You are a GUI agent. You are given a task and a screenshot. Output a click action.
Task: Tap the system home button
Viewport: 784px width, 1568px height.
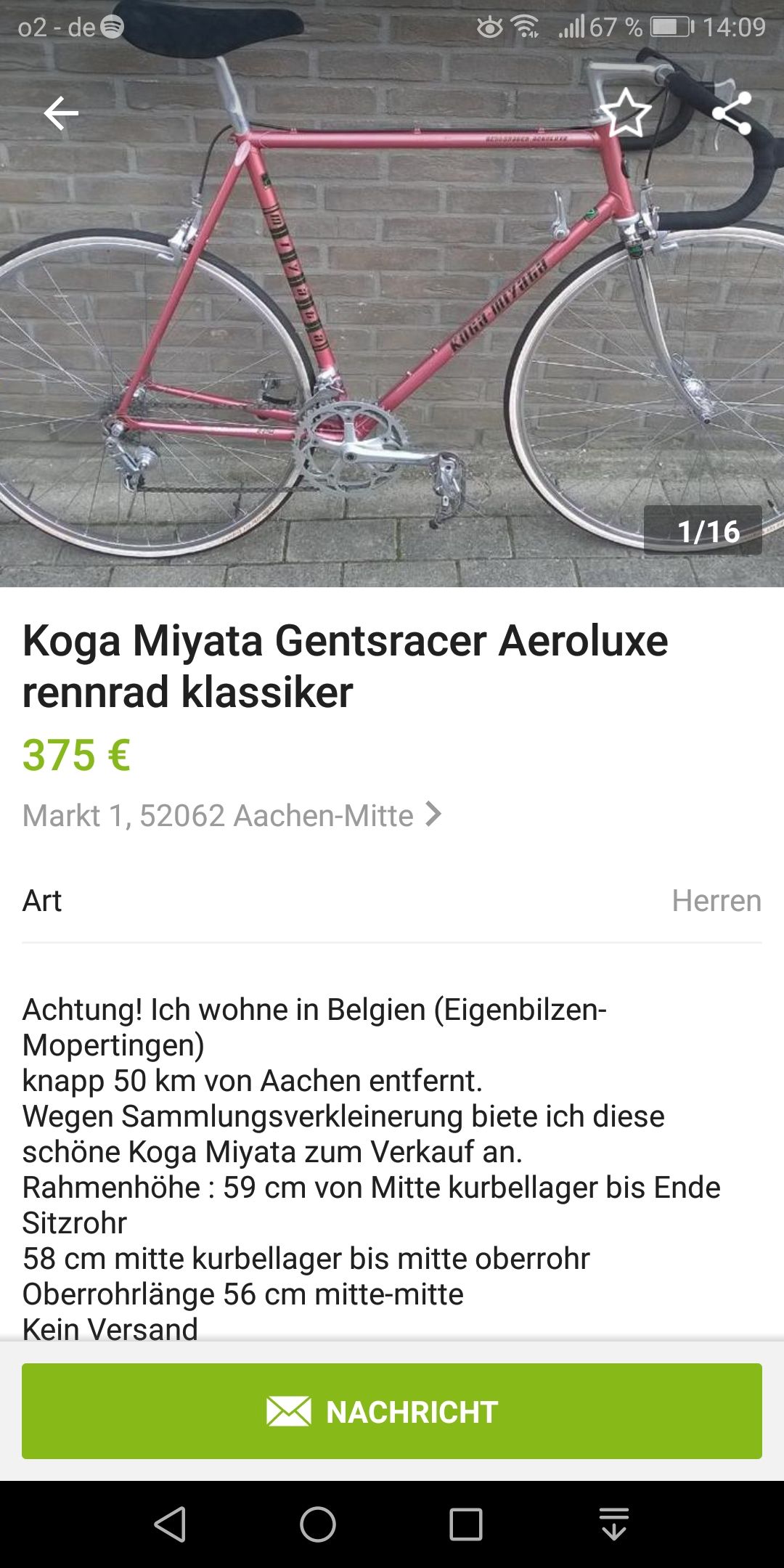click(x=318, y=1524)
